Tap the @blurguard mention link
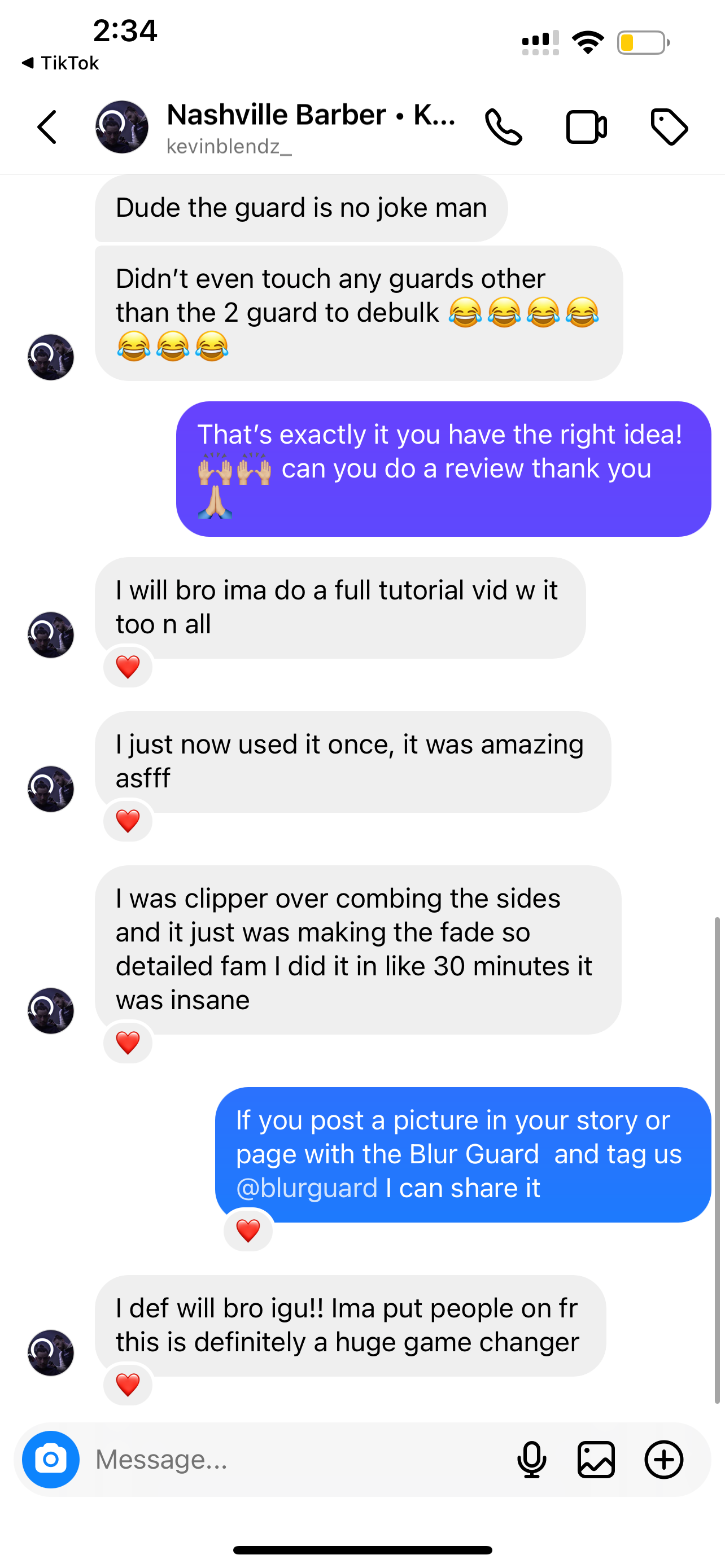The image size is (725, 1568). [307, 1188]
